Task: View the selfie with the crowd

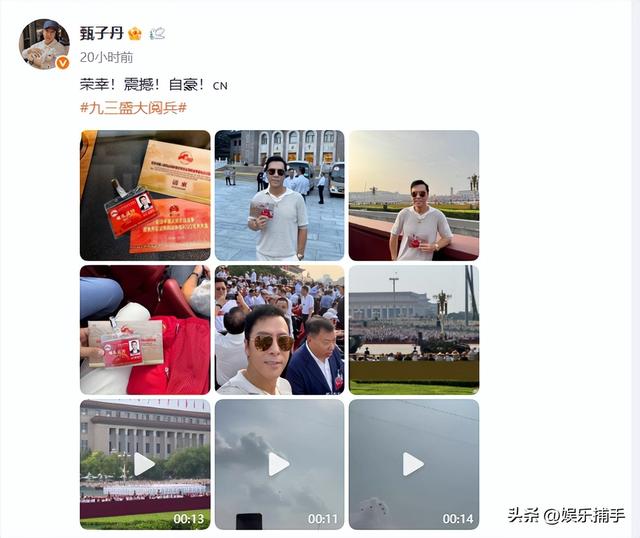Action: pos(279,329)
